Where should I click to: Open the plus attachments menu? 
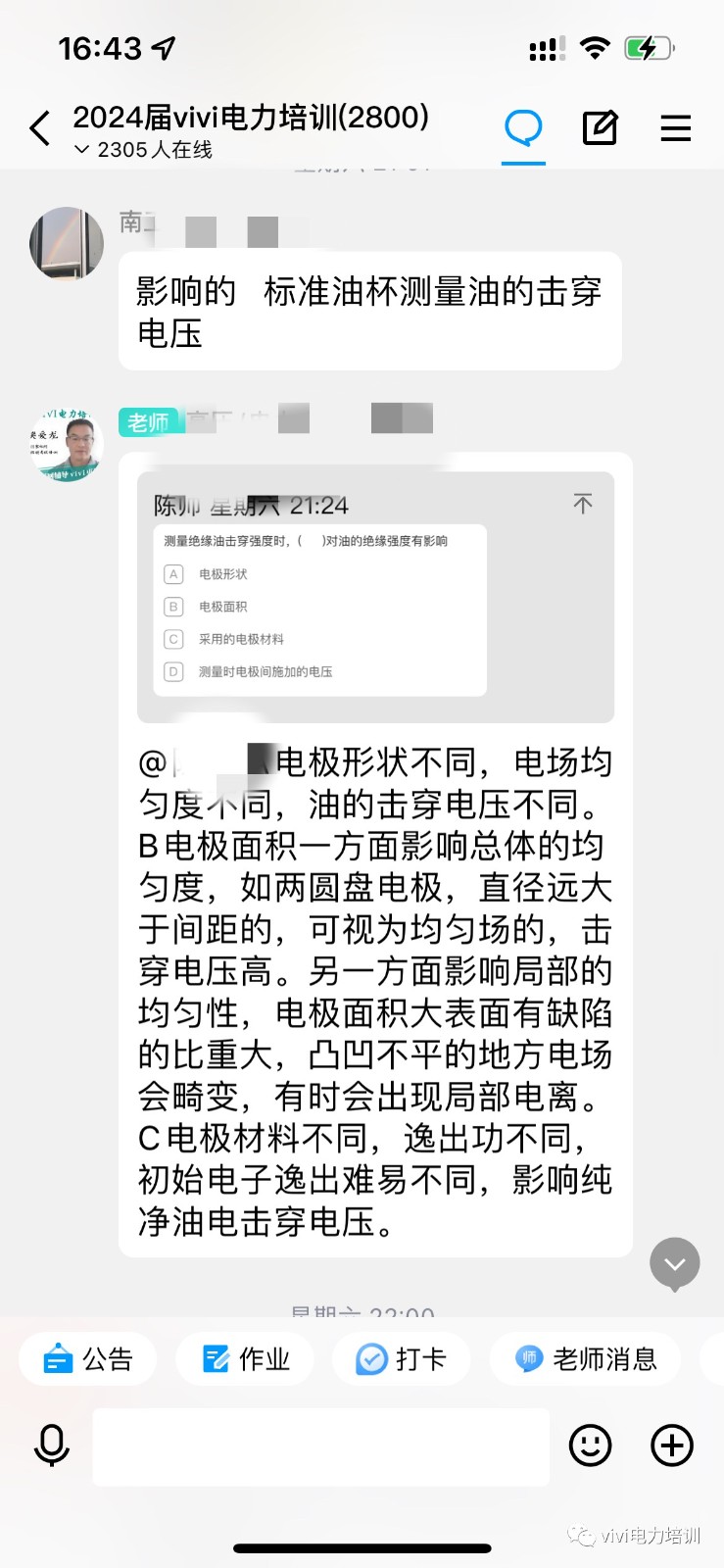[672, 1445]
